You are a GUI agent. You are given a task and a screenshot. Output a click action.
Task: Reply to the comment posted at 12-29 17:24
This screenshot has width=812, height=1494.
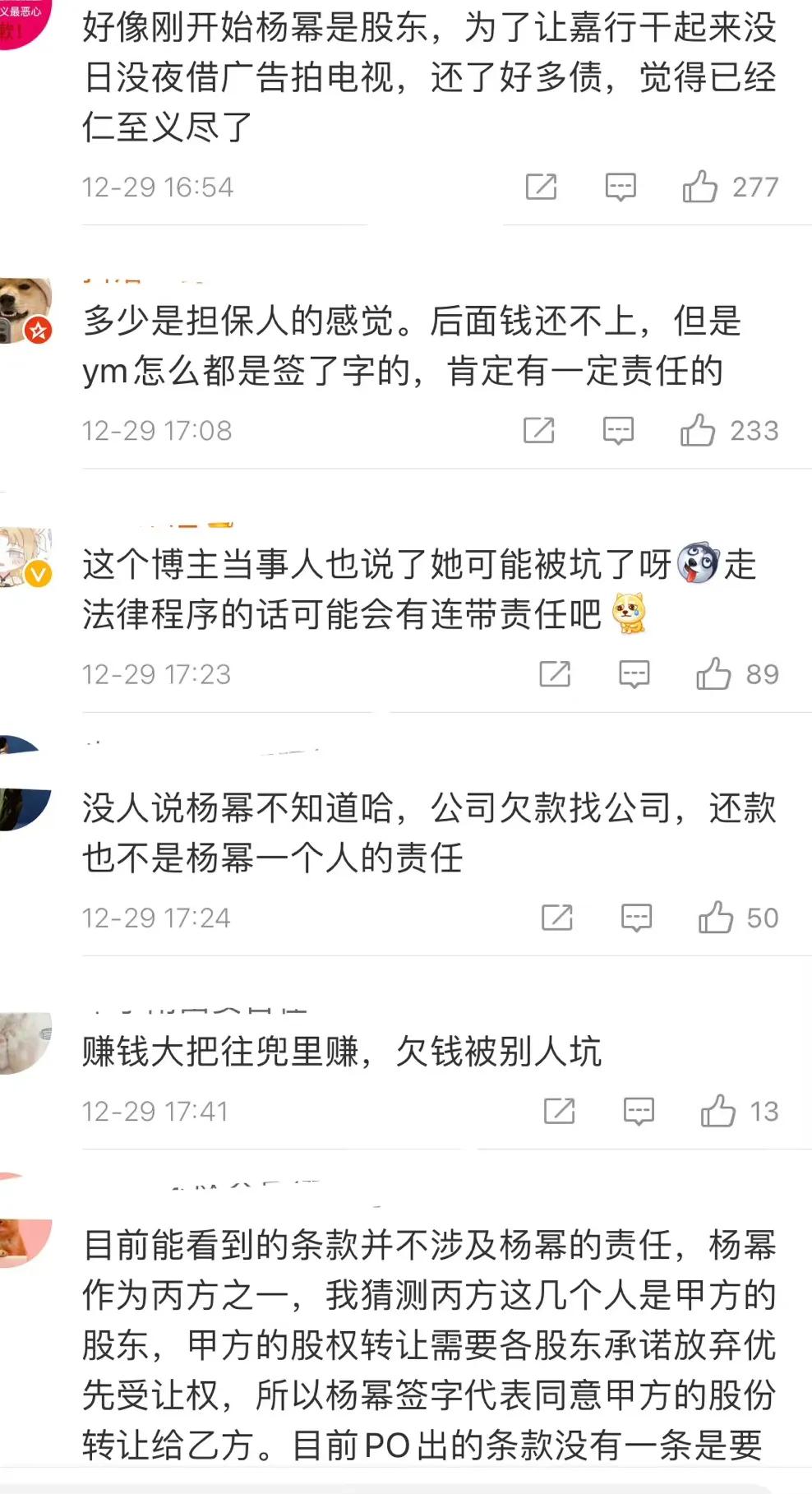(x=636, y=918)
